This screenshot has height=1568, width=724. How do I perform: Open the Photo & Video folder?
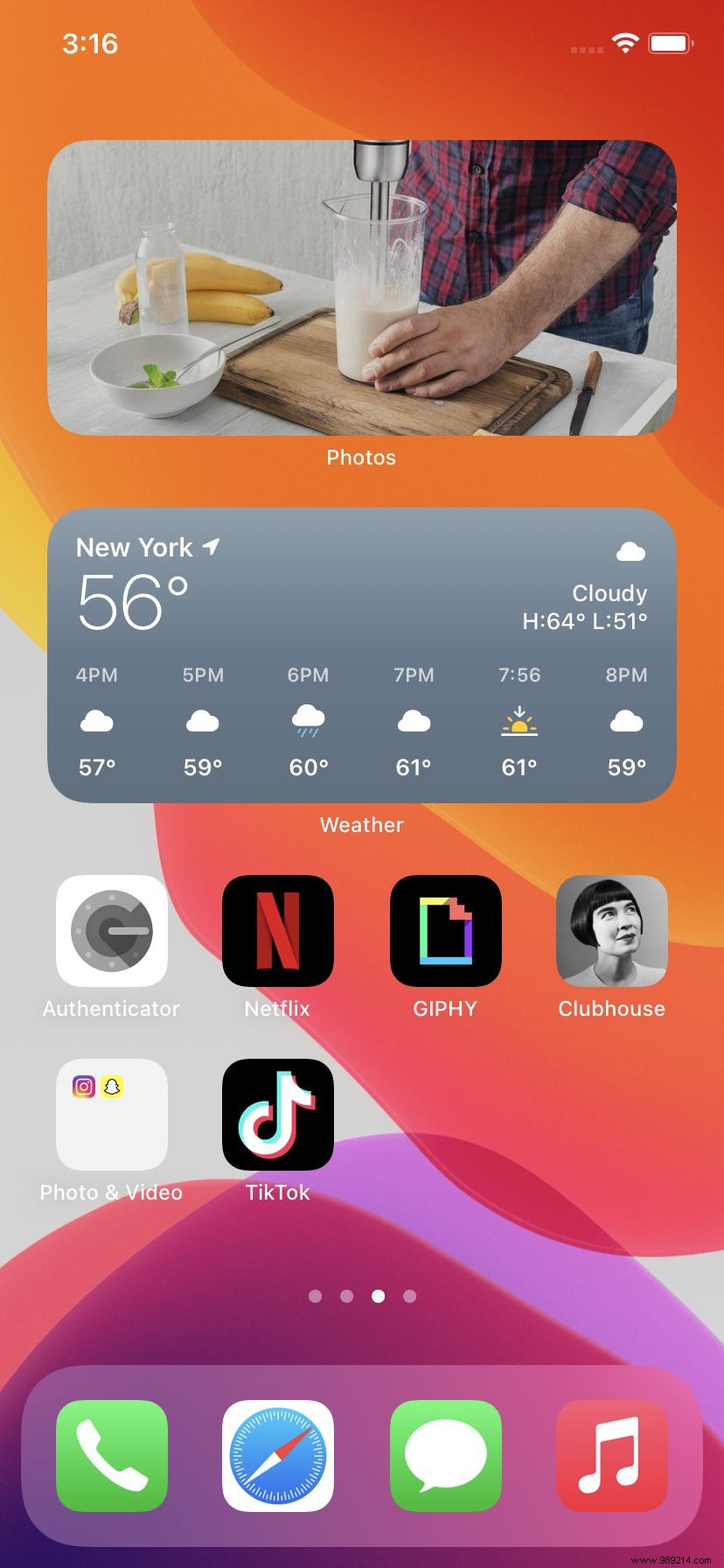(111, 1114)
